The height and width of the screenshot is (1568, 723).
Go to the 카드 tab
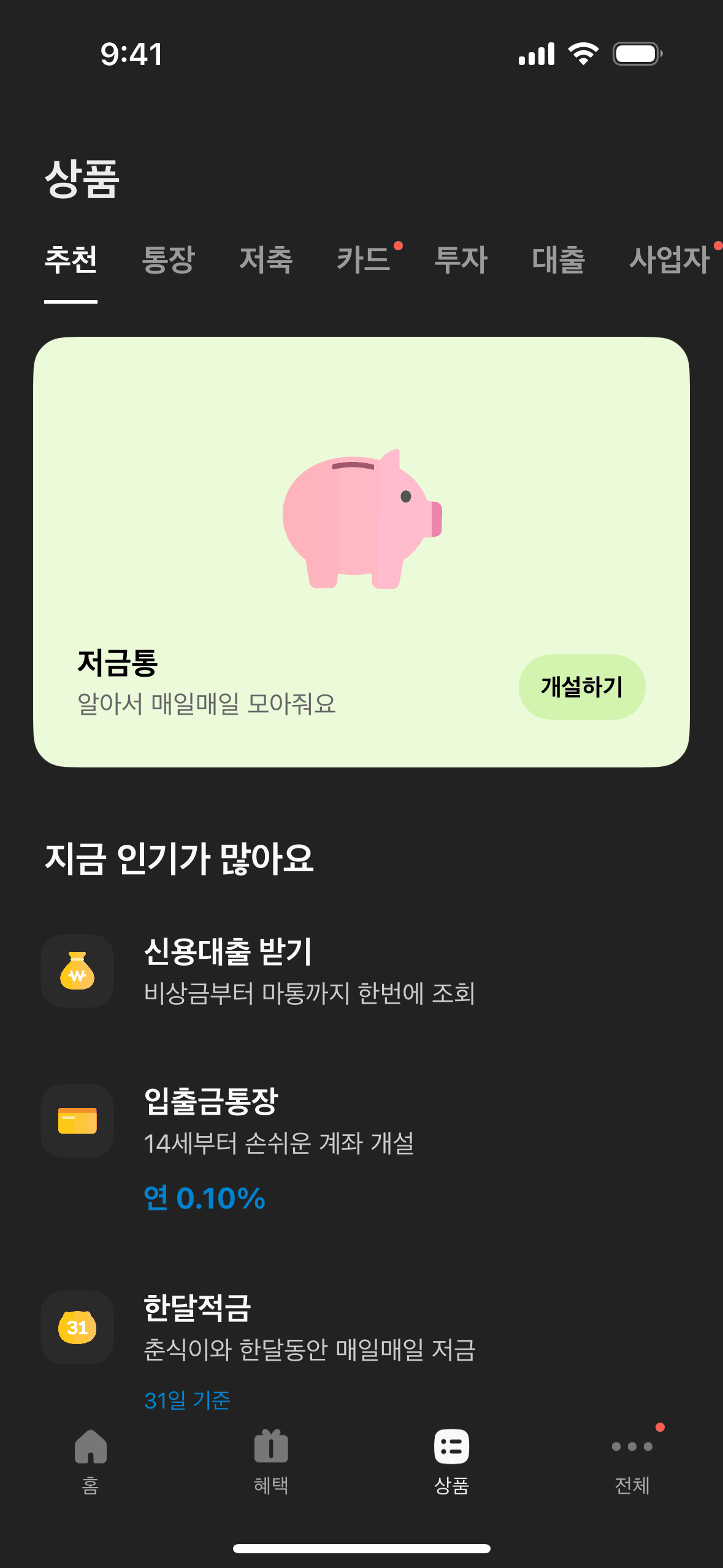[x=363, y=259]
